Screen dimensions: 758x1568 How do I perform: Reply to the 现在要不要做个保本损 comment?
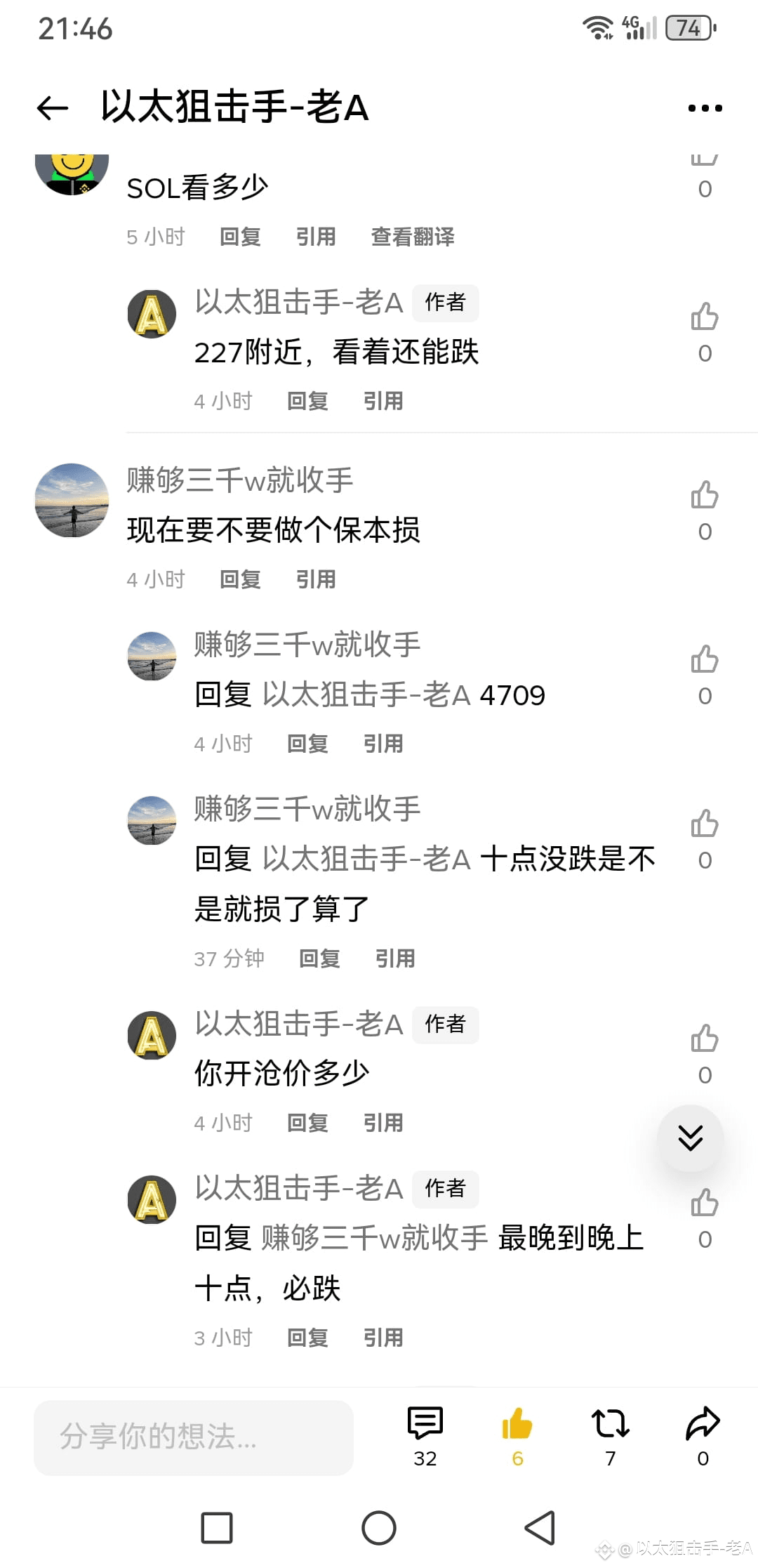tap(240, 579)
